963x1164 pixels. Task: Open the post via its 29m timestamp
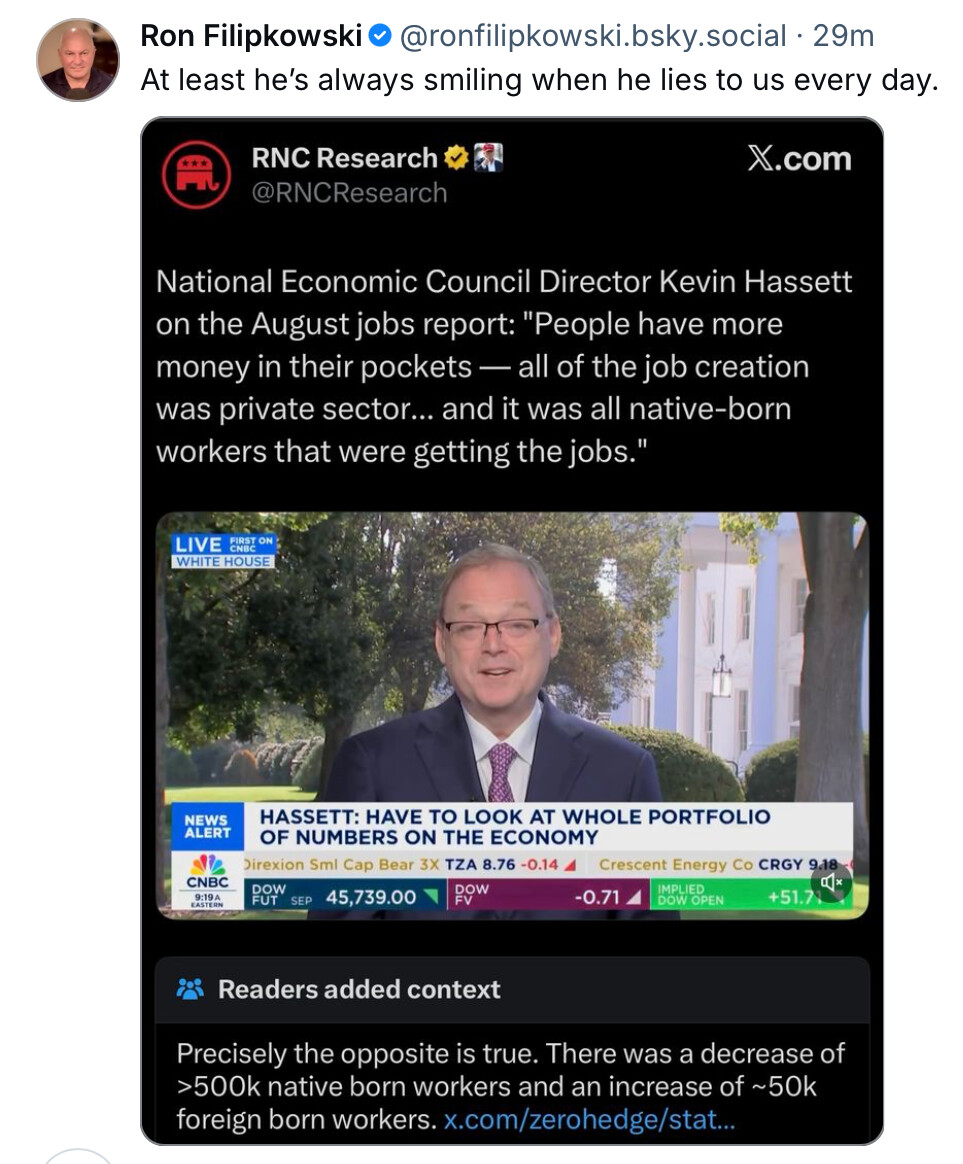pos(844,36)
